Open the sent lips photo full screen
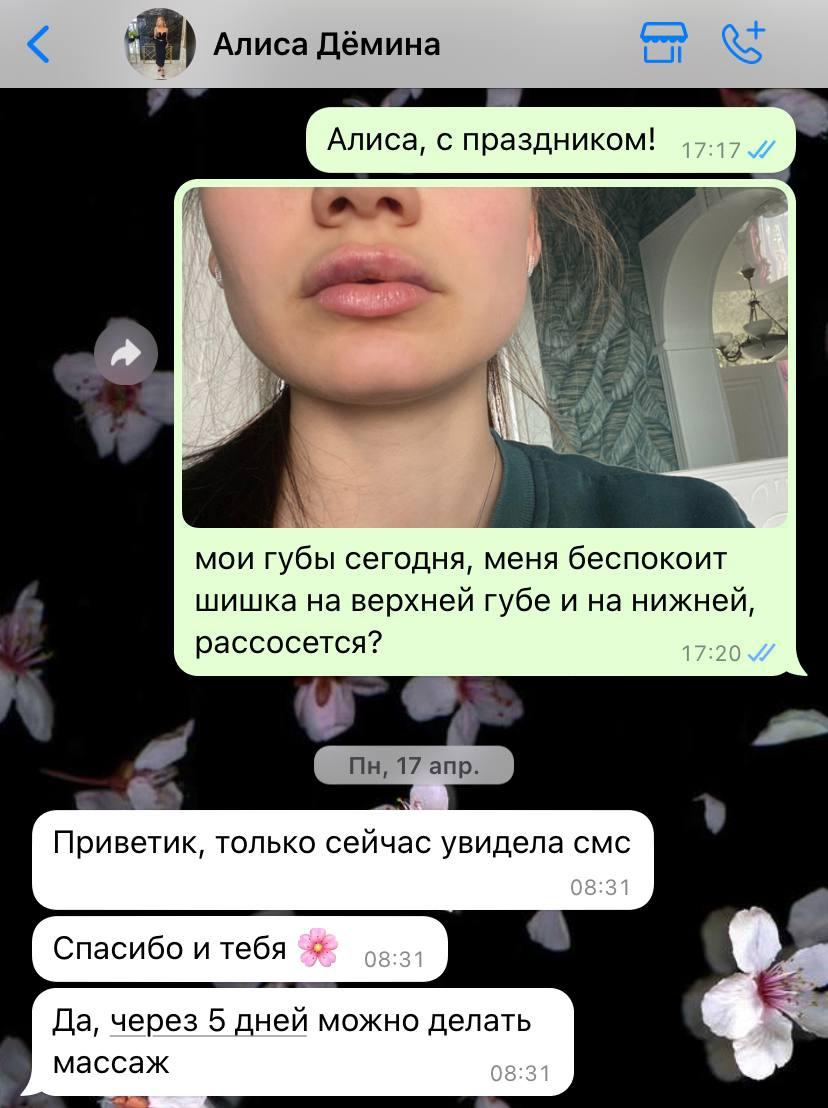The width and height of the screenshot is (828, 1108). click(x=484, y=356)
